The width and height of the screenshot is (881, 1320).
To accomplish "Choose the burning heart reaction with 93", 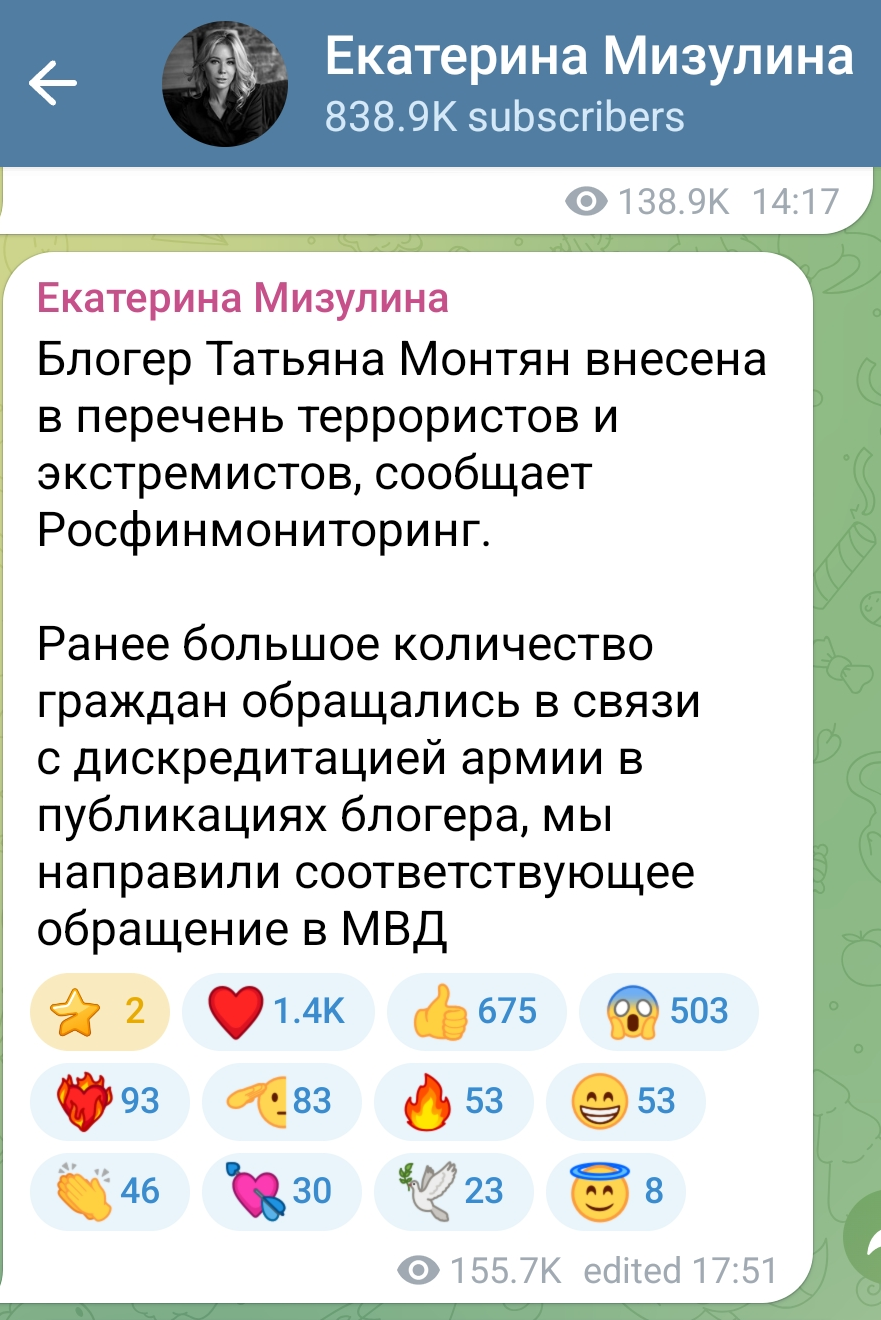I will coord(108,1102).
